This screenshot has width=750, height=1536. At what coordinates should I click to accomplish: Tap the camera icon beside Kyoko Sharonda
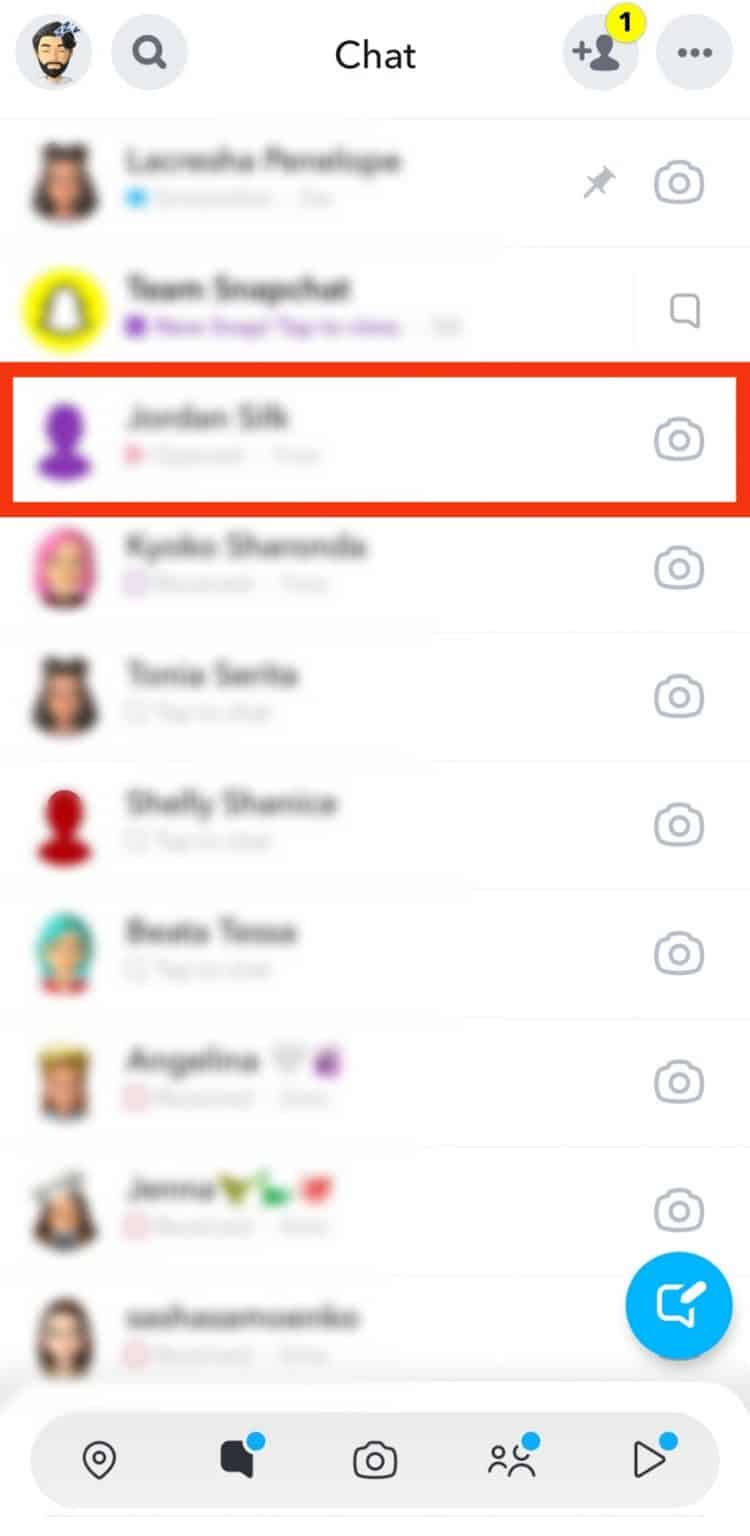coord(679,568)
